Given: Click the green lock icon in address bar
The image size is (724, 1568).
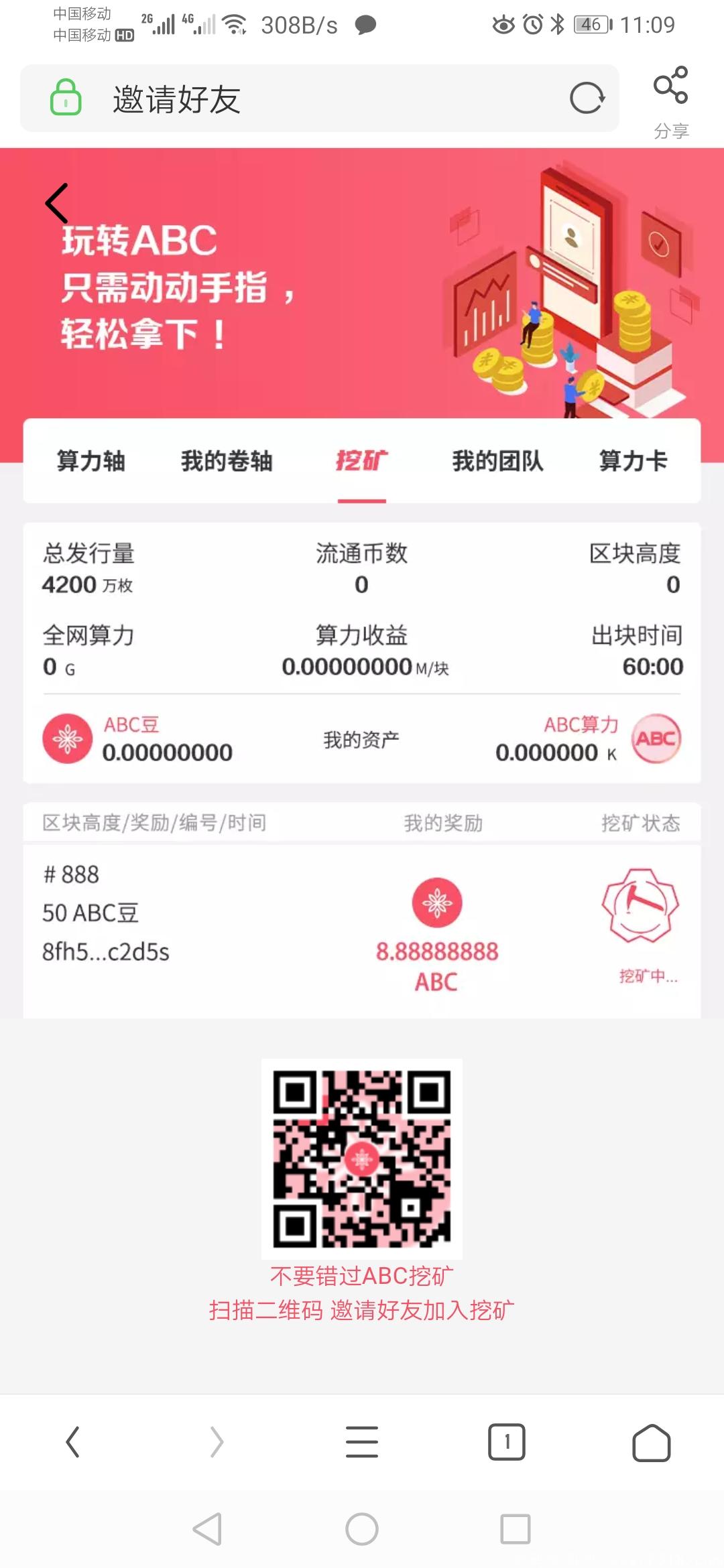Looking at the screenshot, I should pos(65,98).
